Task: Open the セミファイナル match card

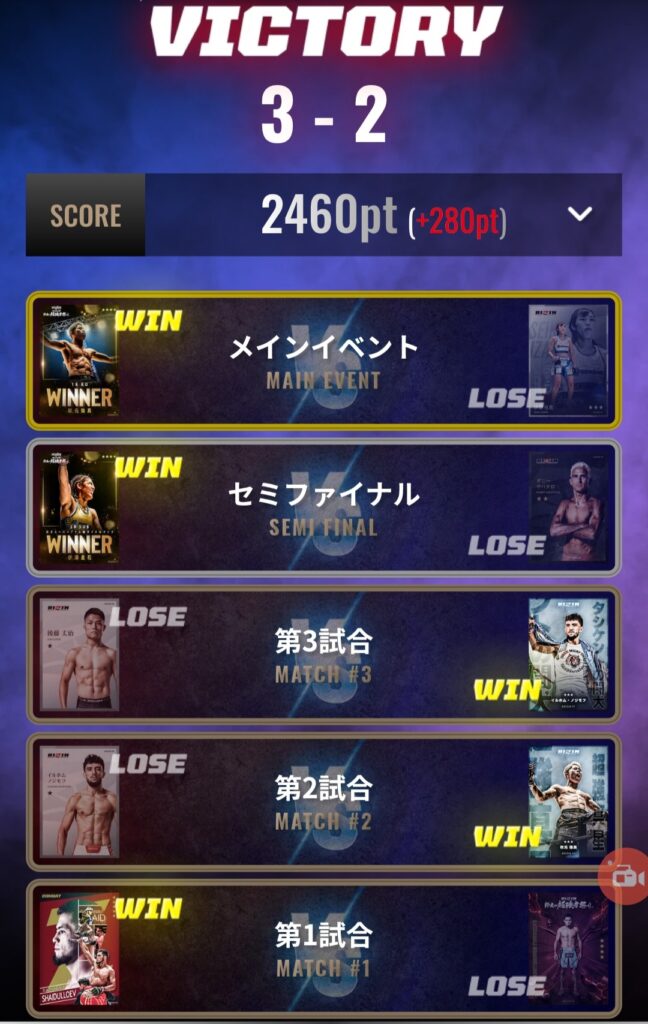Action: click(324, 507)
